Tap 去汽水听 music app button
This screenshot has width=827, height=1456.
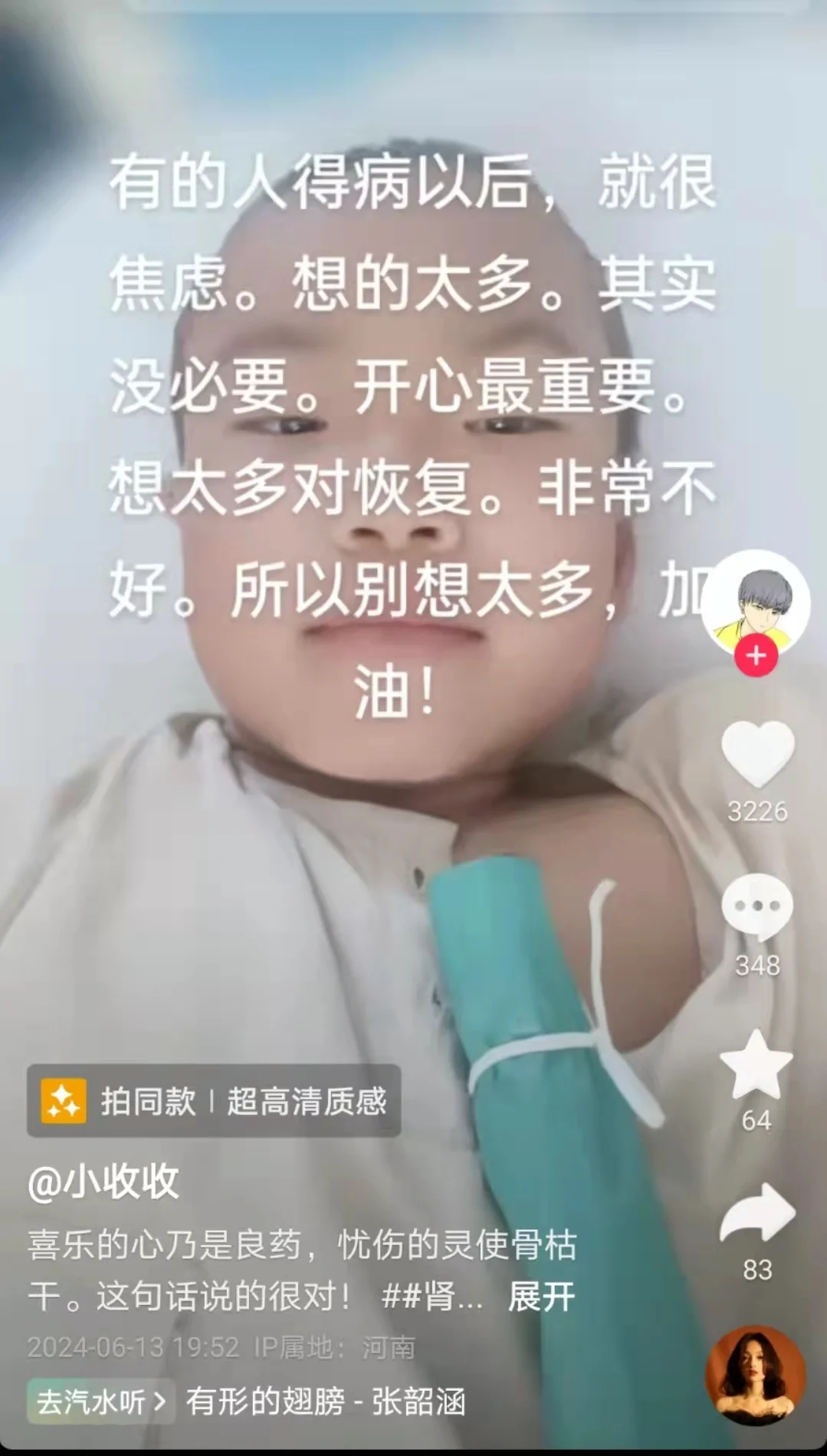[x=100, y=1402]
